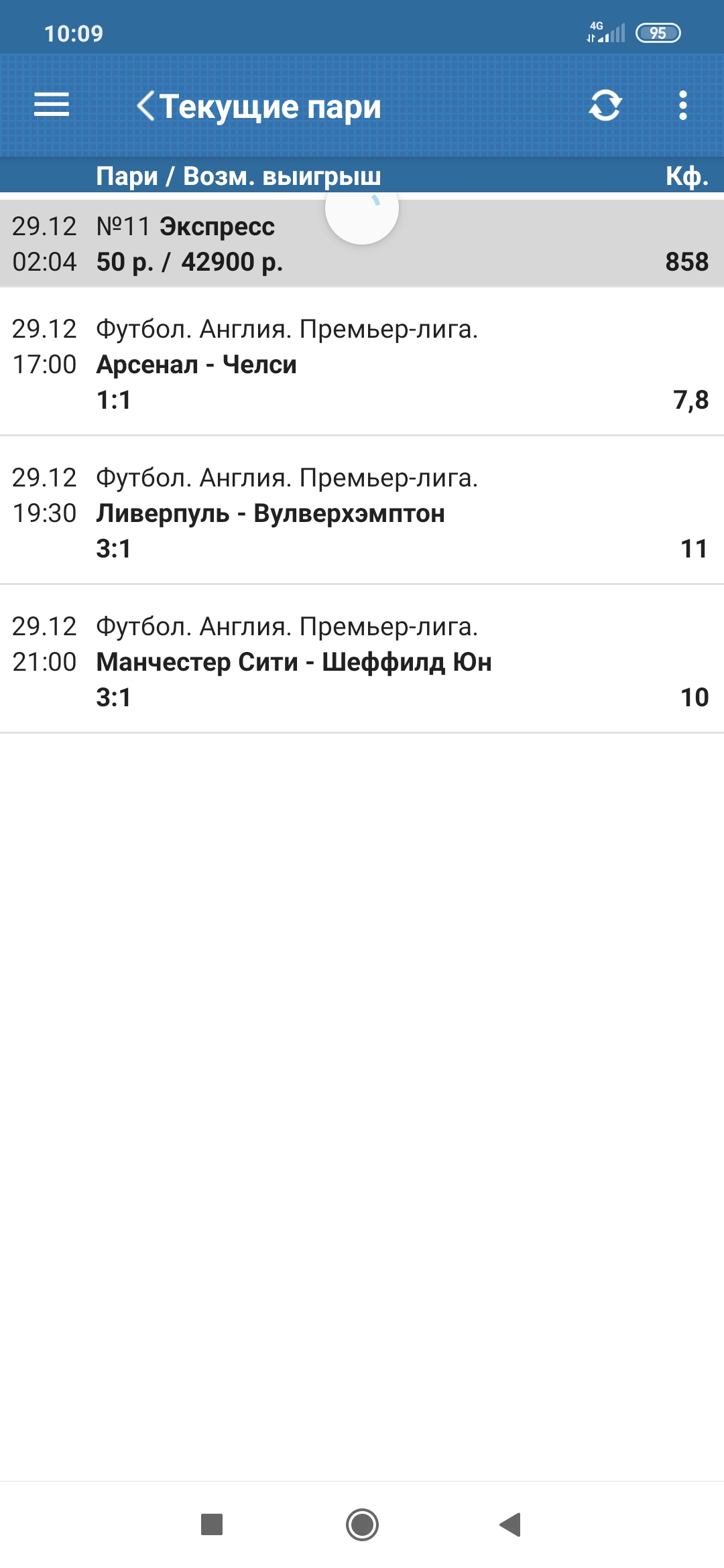Open the three-dot overflow menu
Image resolution: width=724 pixels, height=1568 pixels.
682,106
